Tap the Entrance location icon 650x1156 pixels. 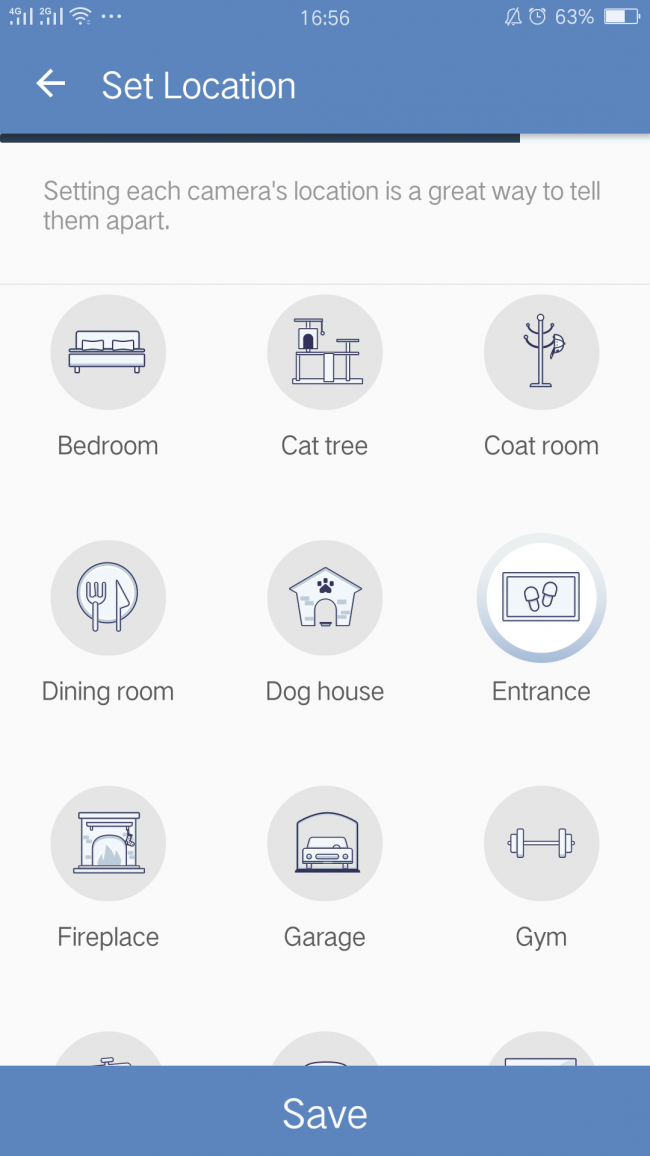(x=541, y=598)
